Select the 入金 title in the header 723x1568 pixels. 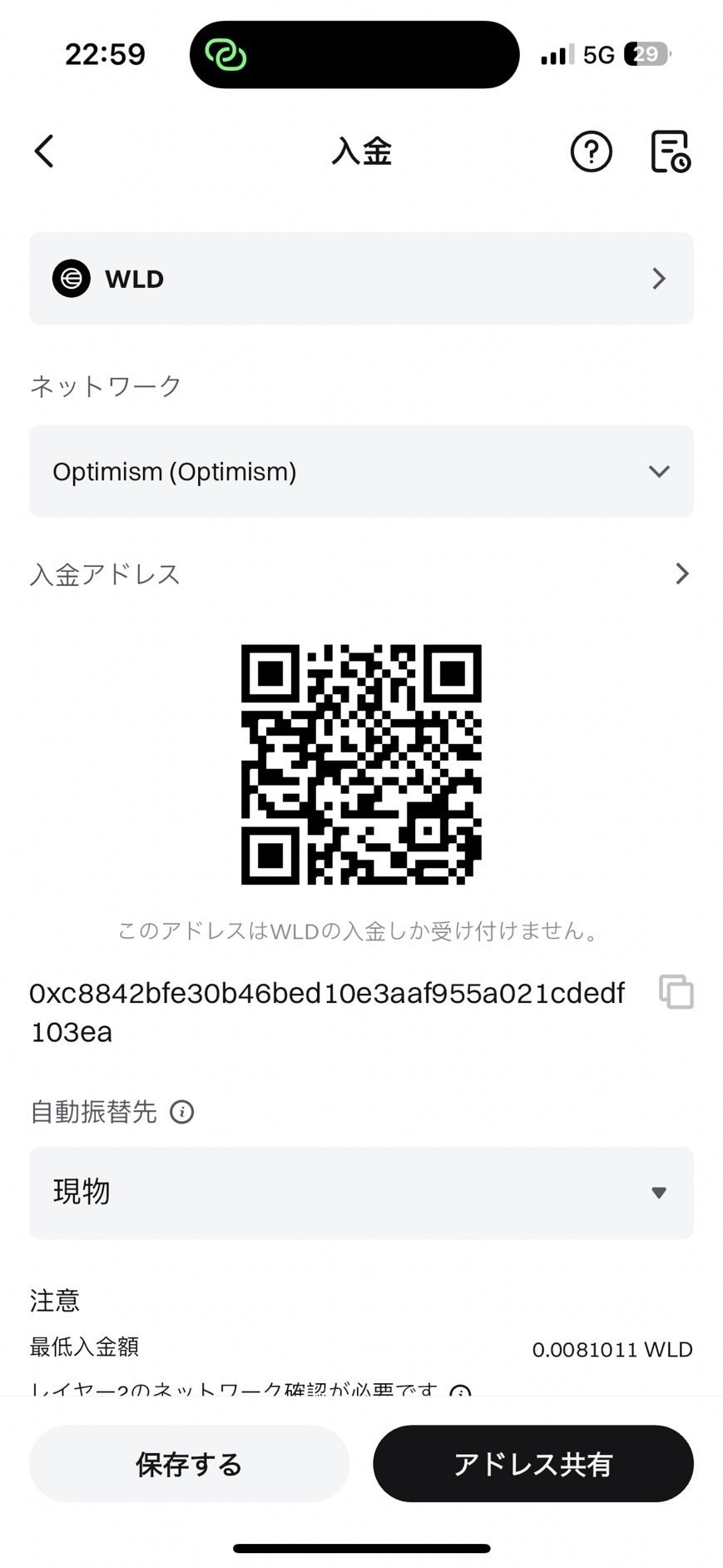pos(361,151)
